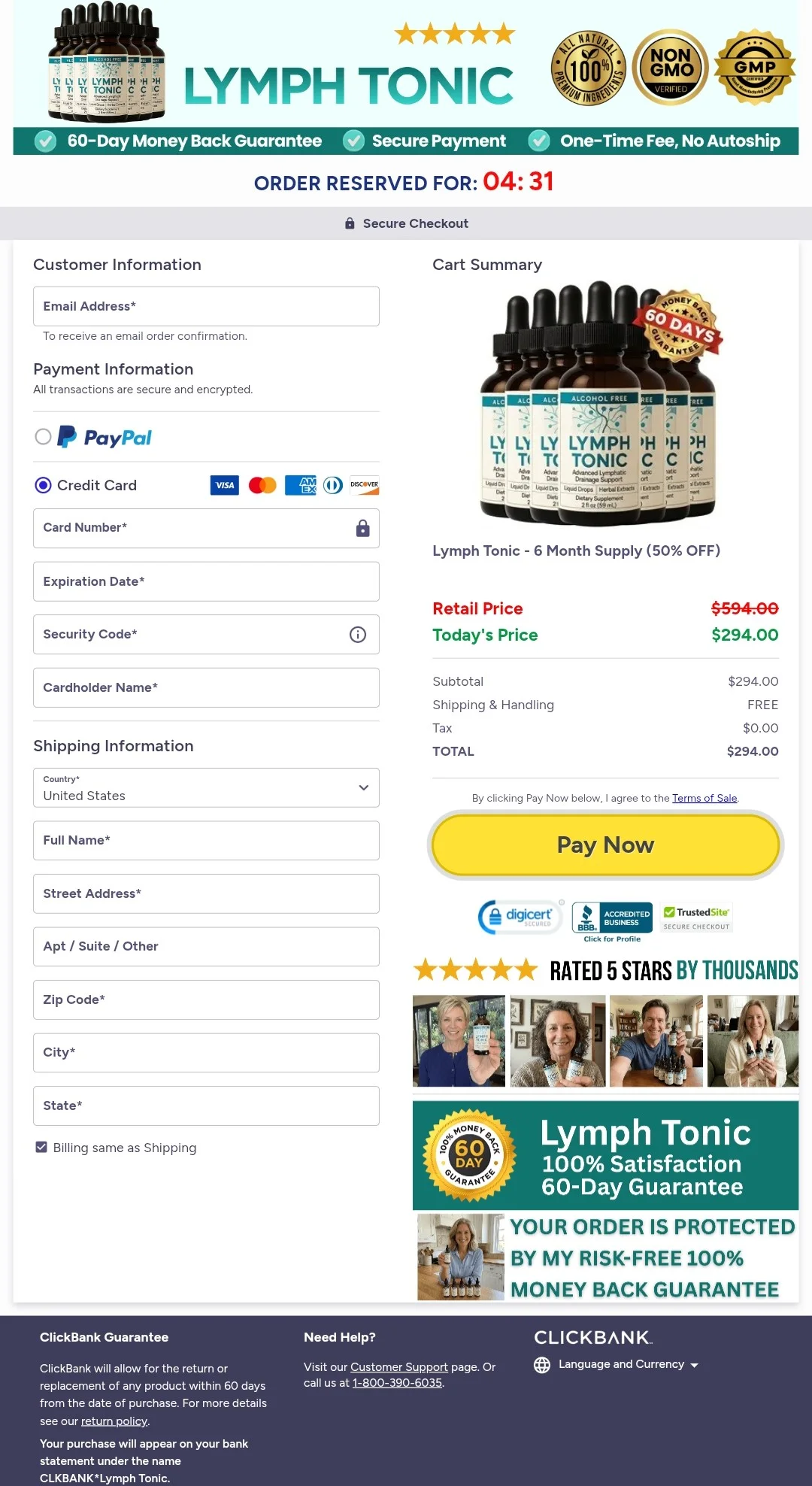Call the 1-800-390-6035 support number
The image size is (812, 1486).
pos(397,1382)
